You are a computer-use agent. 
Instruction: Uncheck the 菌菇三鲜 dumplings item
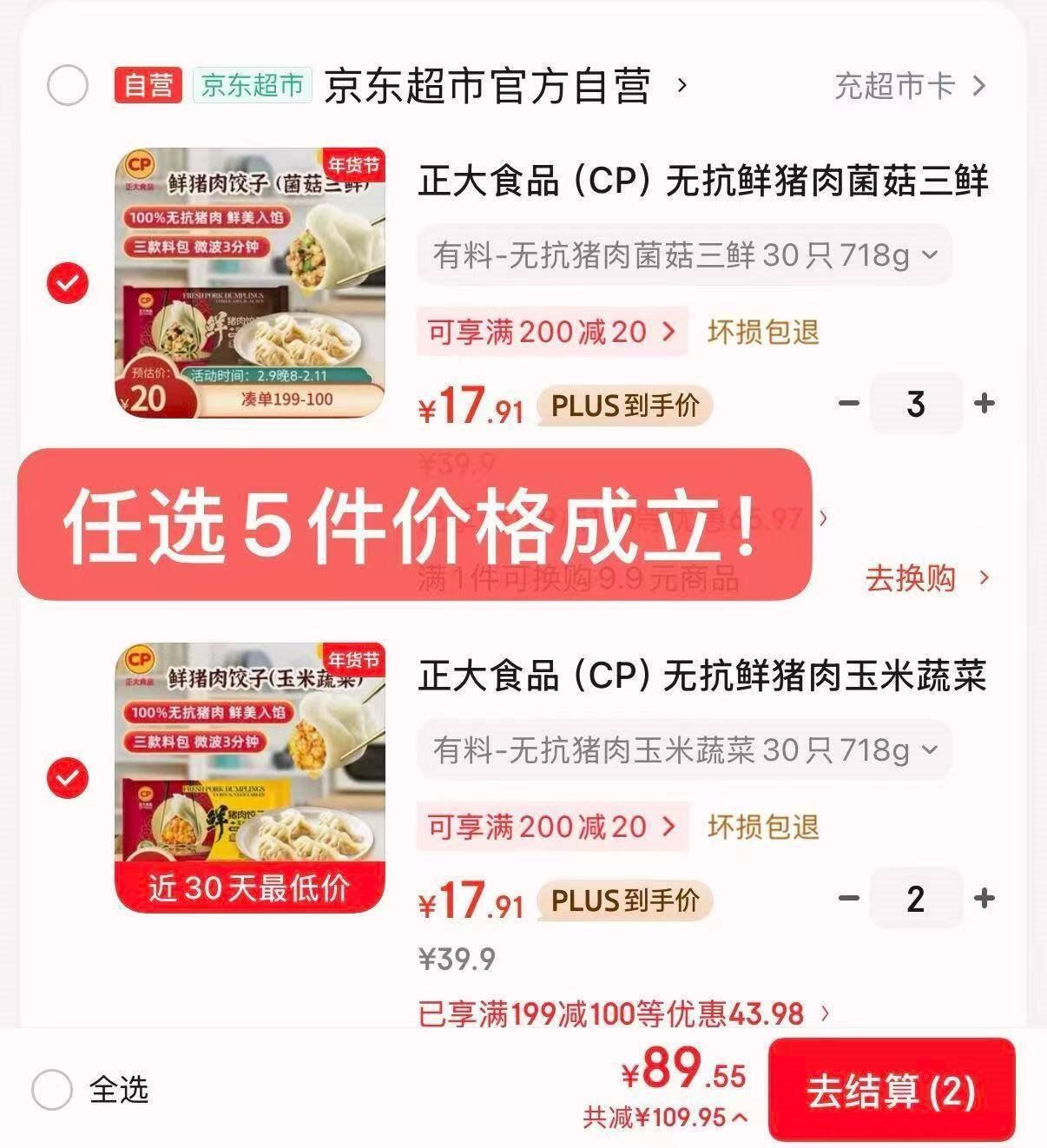click(68, 283)
